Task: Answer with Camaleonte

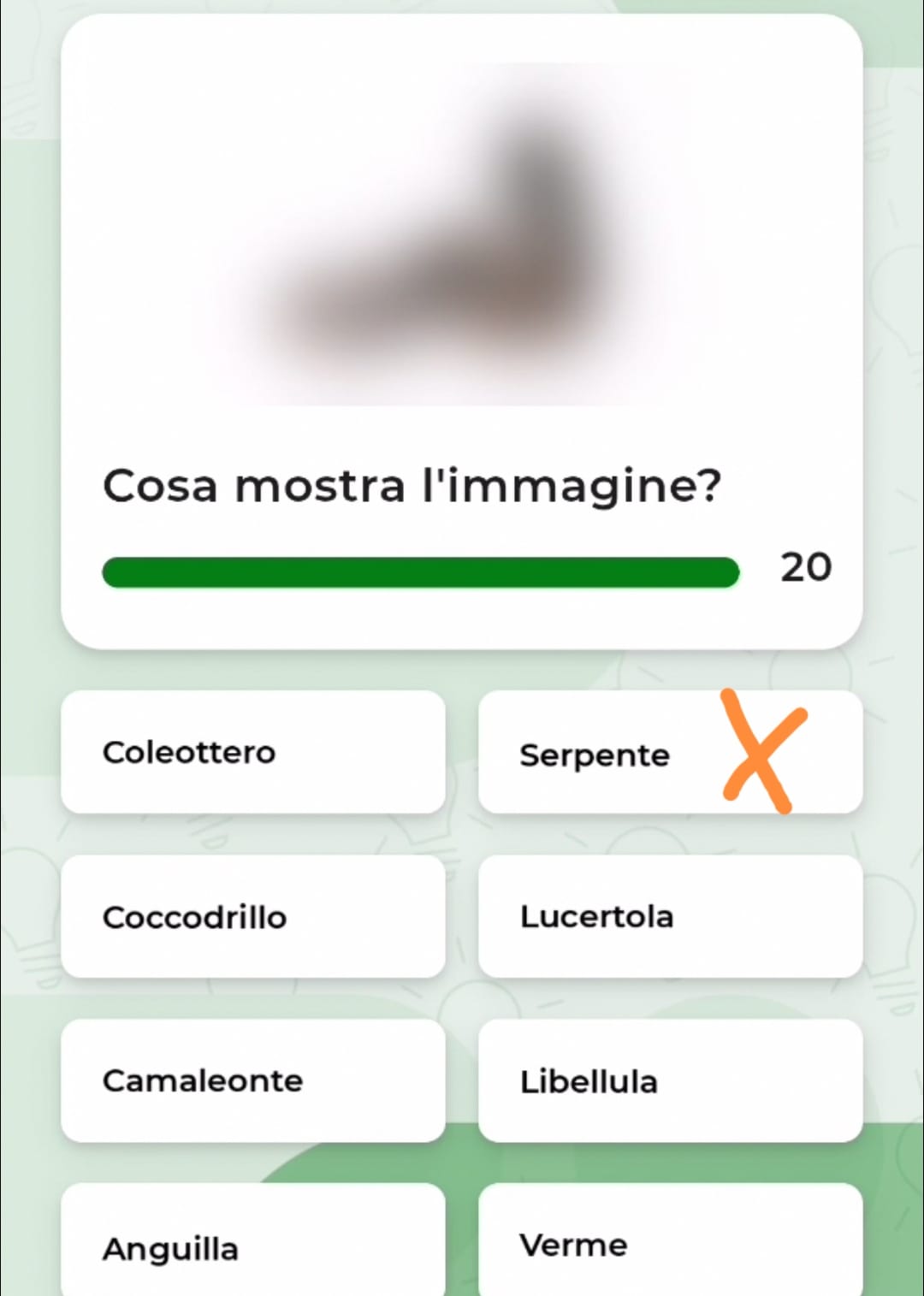Action: coord(252,1080)
